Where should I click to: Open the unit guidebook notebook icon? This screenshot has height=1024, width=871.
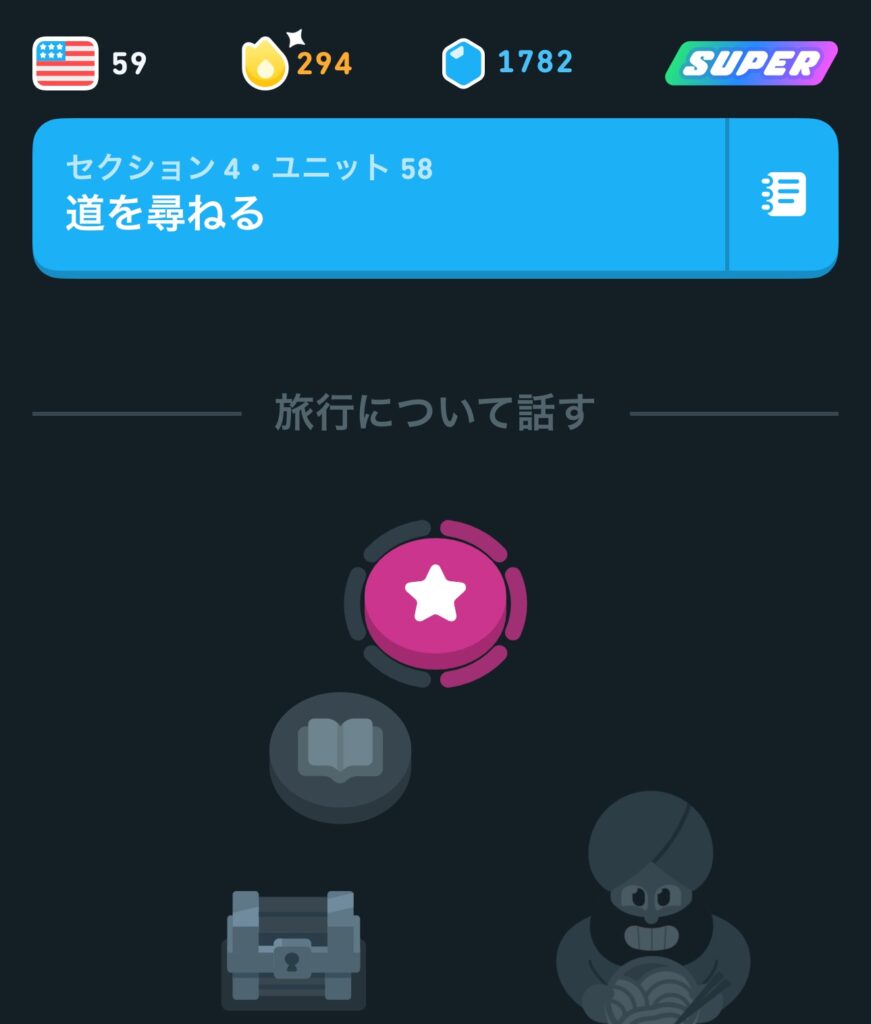pos(783,194)
